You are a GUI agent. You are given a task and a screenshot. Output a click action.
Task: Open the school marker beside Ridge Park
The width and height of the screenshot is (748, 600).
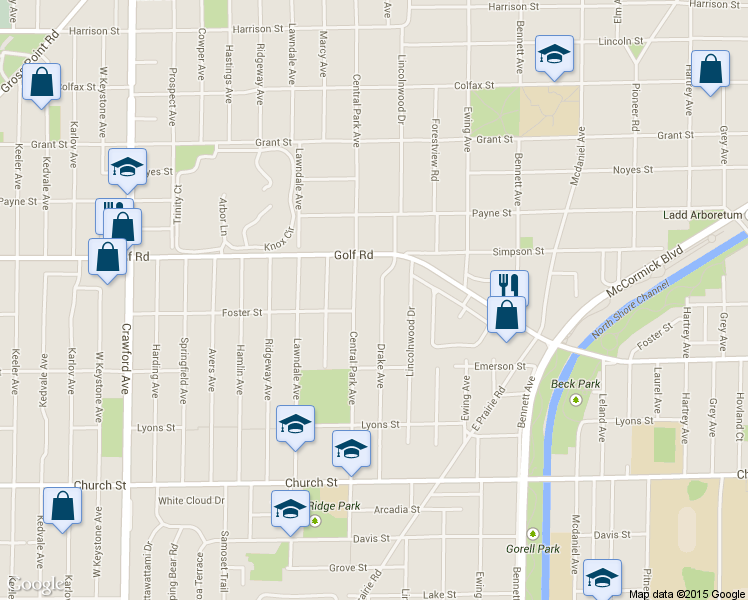(291, 510)
